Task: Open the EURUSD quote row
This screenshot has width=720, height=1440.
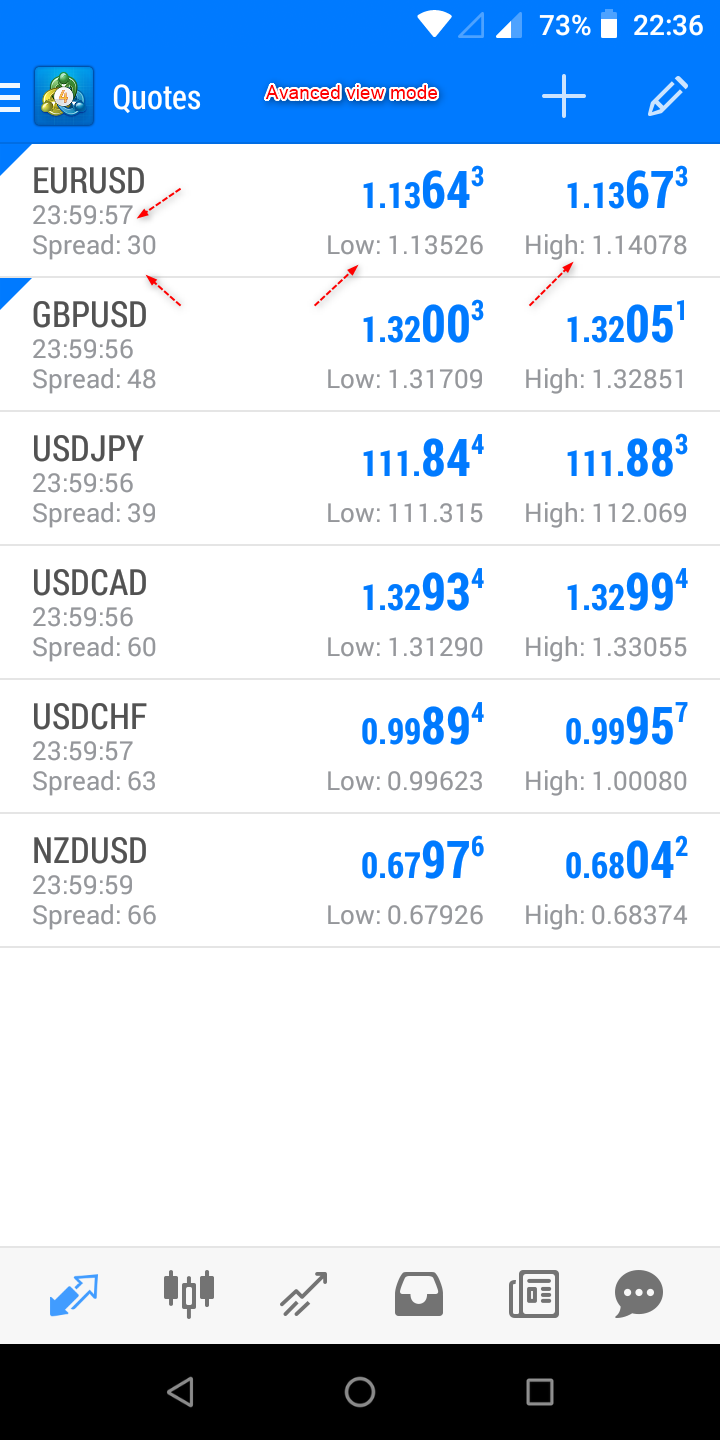Action: pos(360,211)
